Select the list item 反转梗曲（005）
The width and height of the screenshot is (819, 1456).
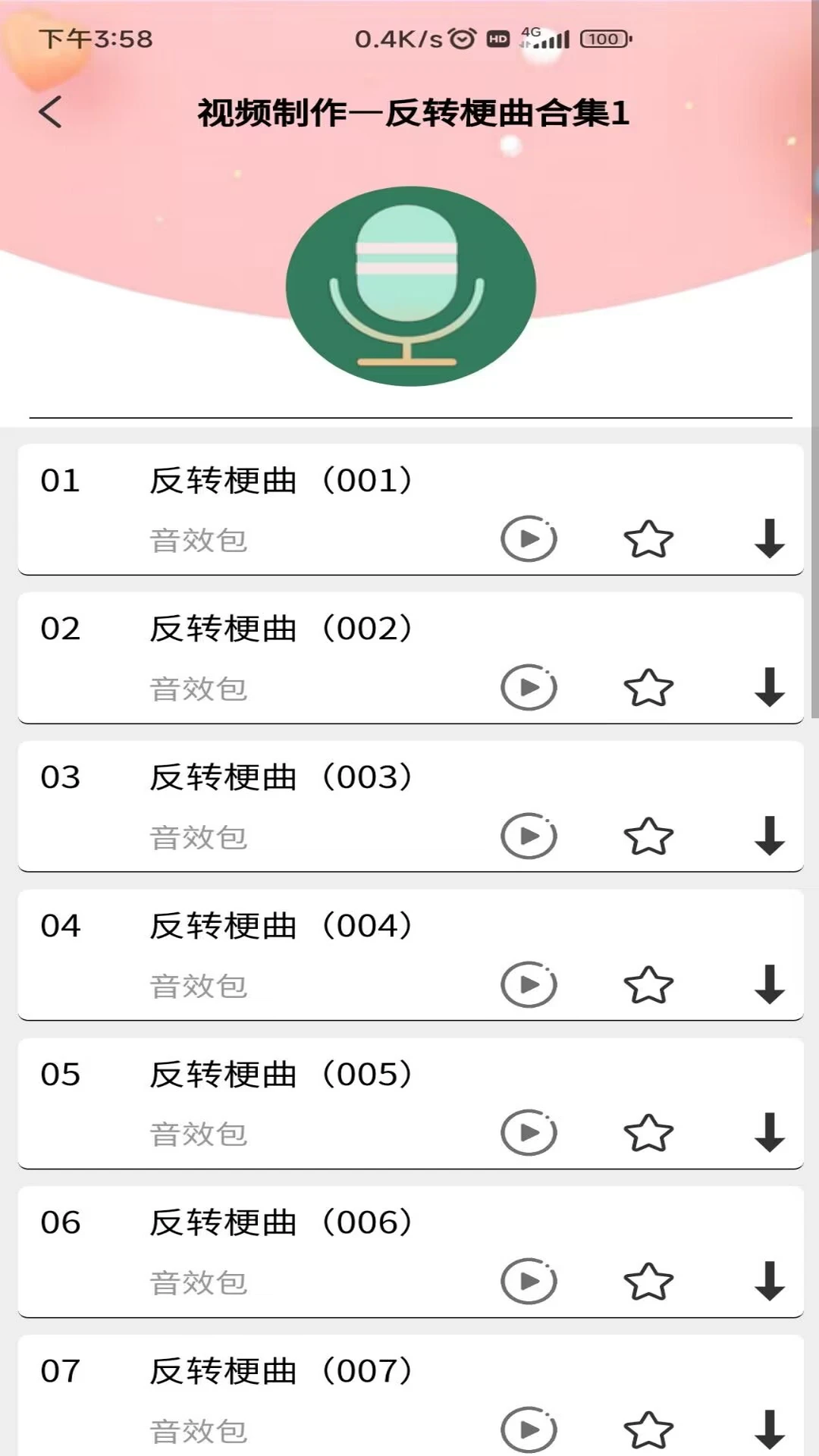281,1075
